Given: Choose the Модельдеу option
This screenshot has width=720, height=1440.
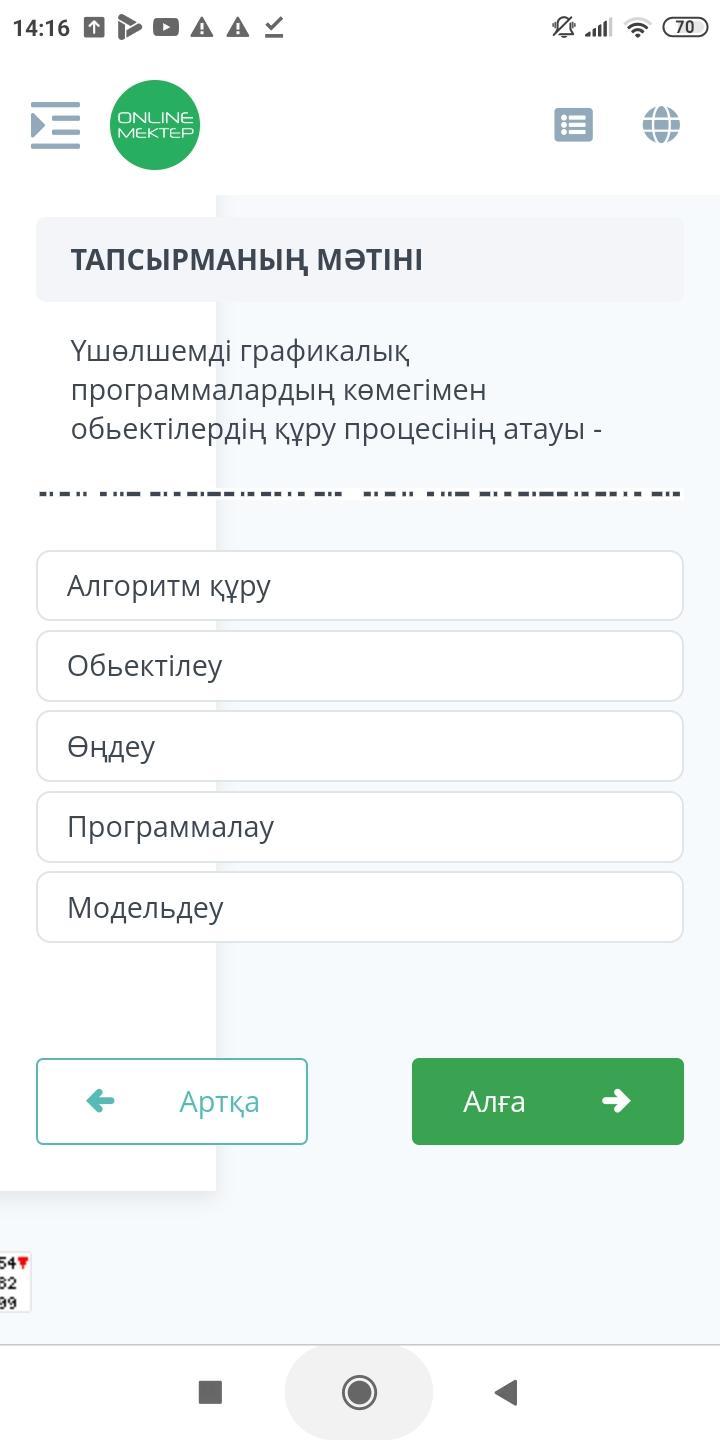Looking at the screenshot, I should point(360,908).
